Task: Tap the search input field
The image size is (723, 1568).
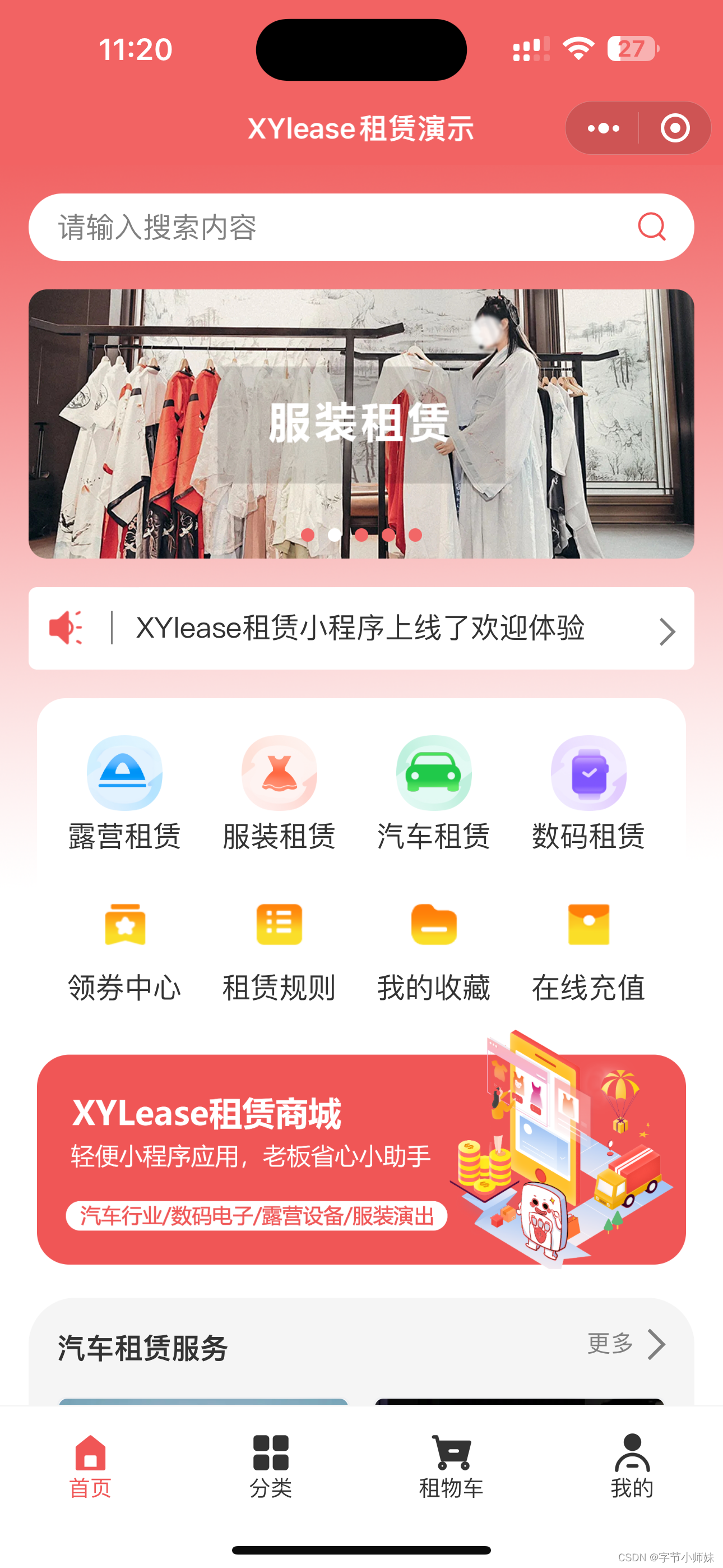Action: [361, 227]
